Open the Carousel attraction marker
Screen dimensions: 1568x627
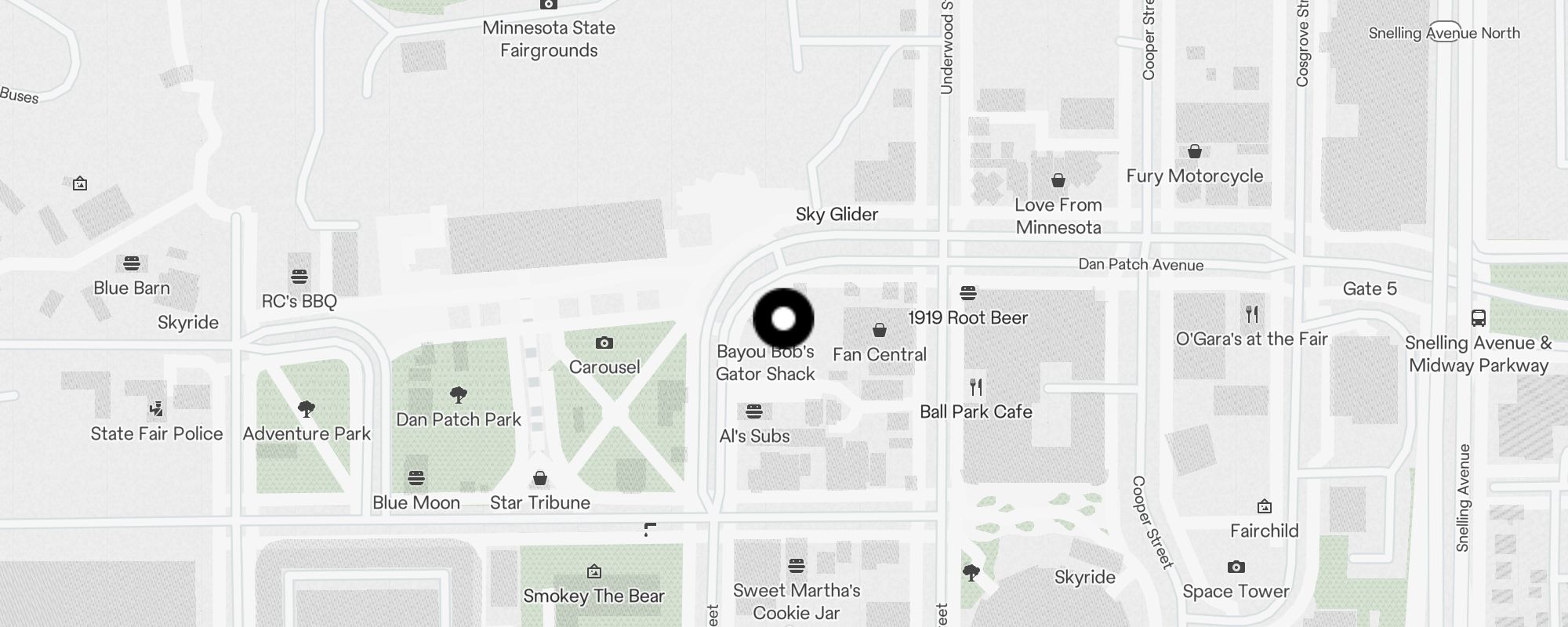[604, 343]
